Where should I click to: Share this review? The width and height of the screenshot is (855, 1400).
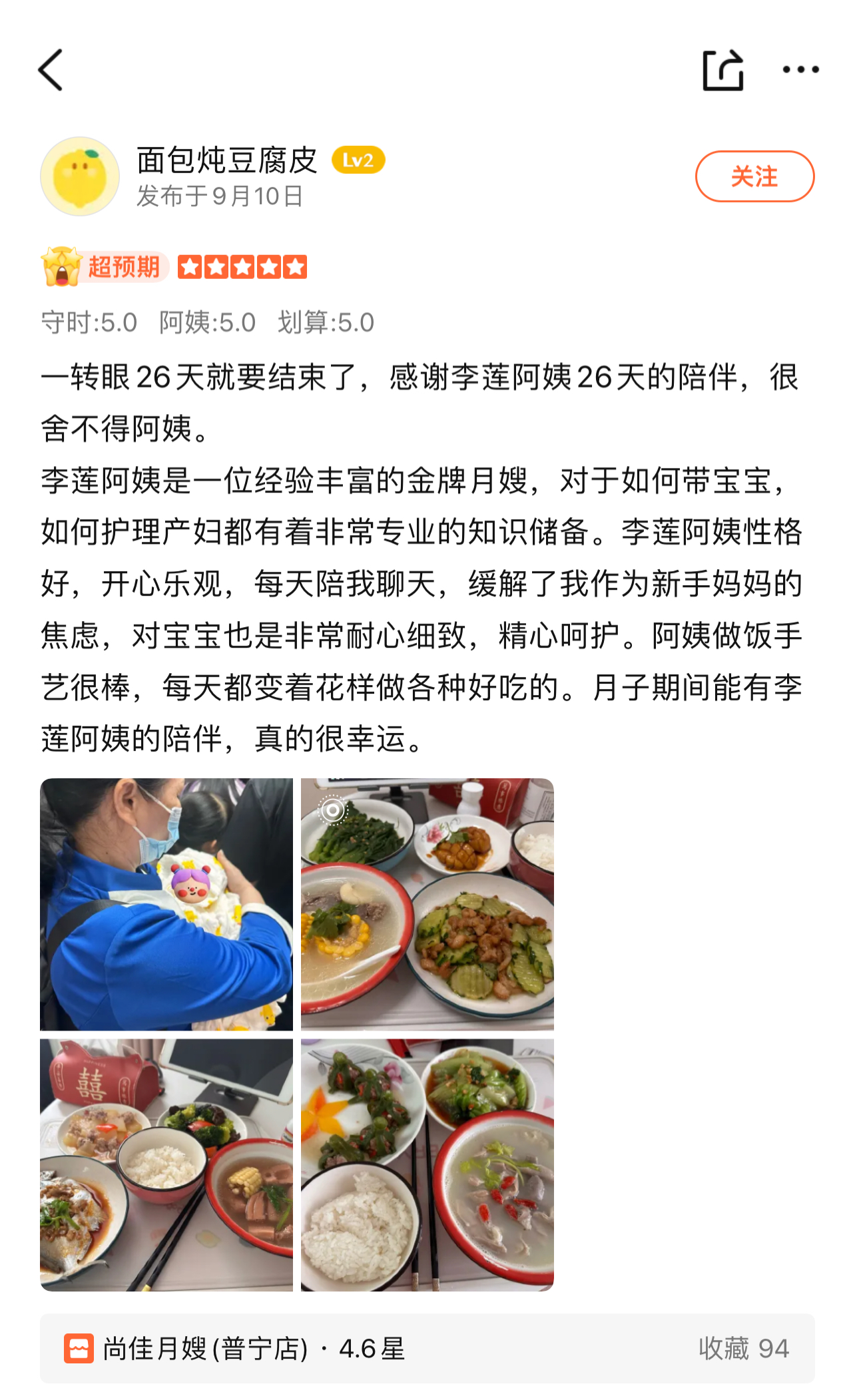(722, 70)
